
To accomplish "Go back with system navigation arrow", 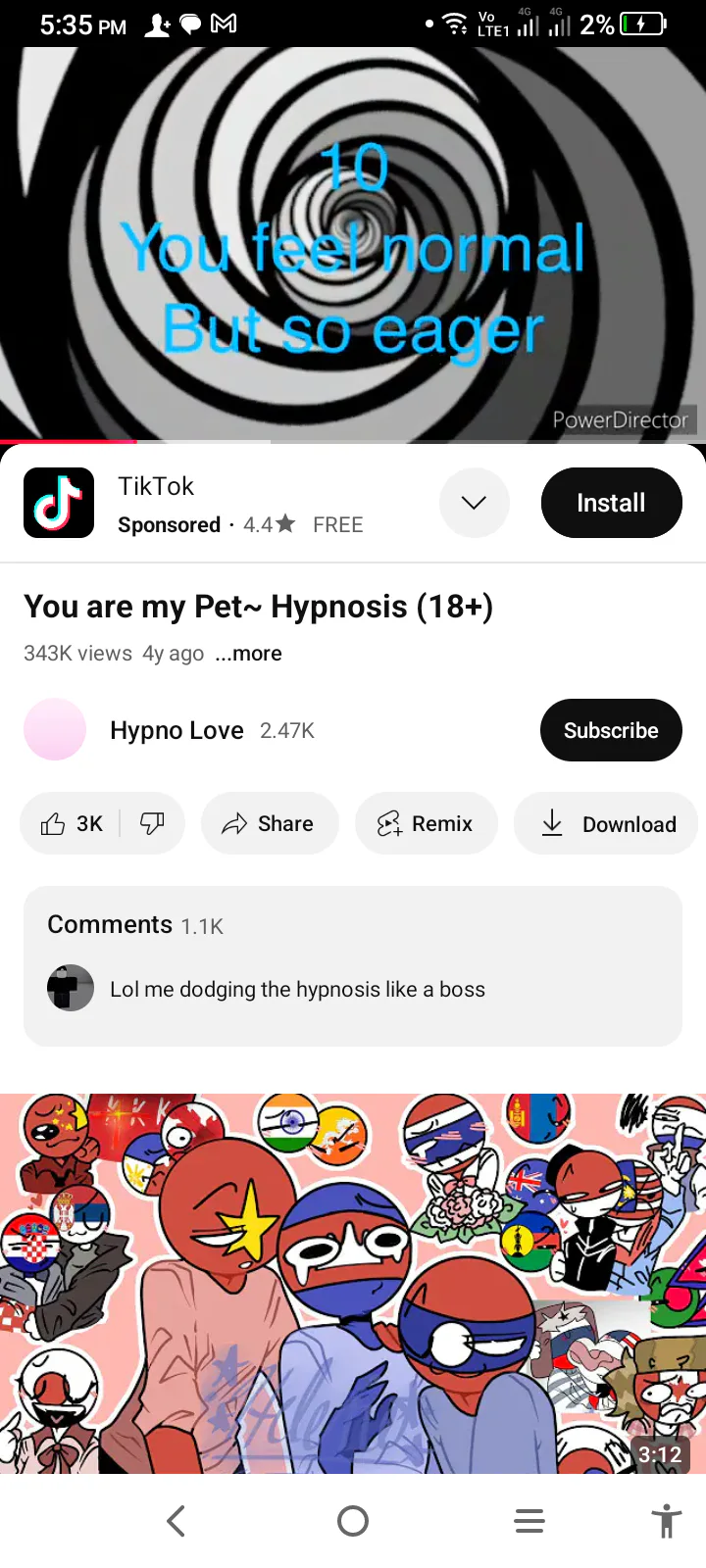I will point(176,1521).
